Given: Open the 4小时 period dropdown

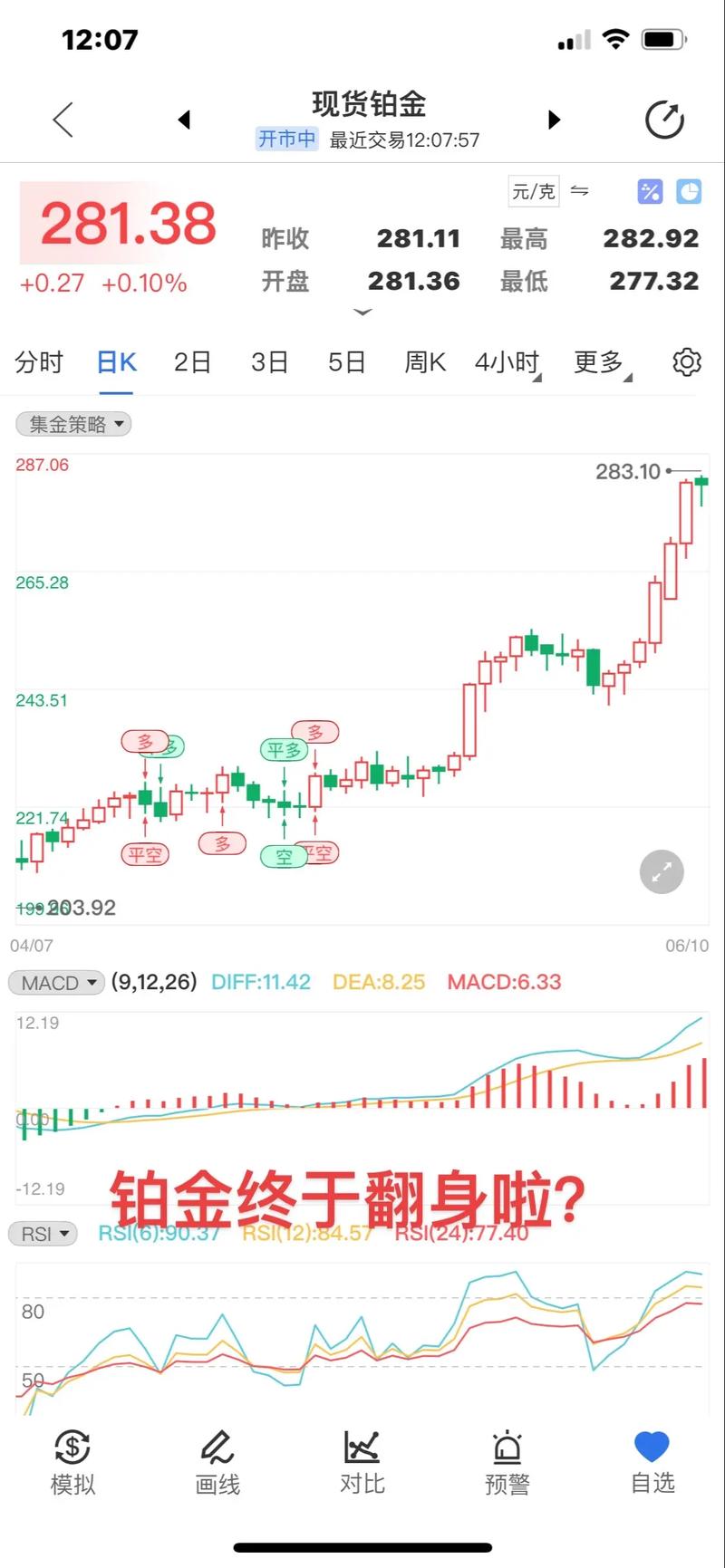Looking at the screenshot, I should click(x=507, y=362).
